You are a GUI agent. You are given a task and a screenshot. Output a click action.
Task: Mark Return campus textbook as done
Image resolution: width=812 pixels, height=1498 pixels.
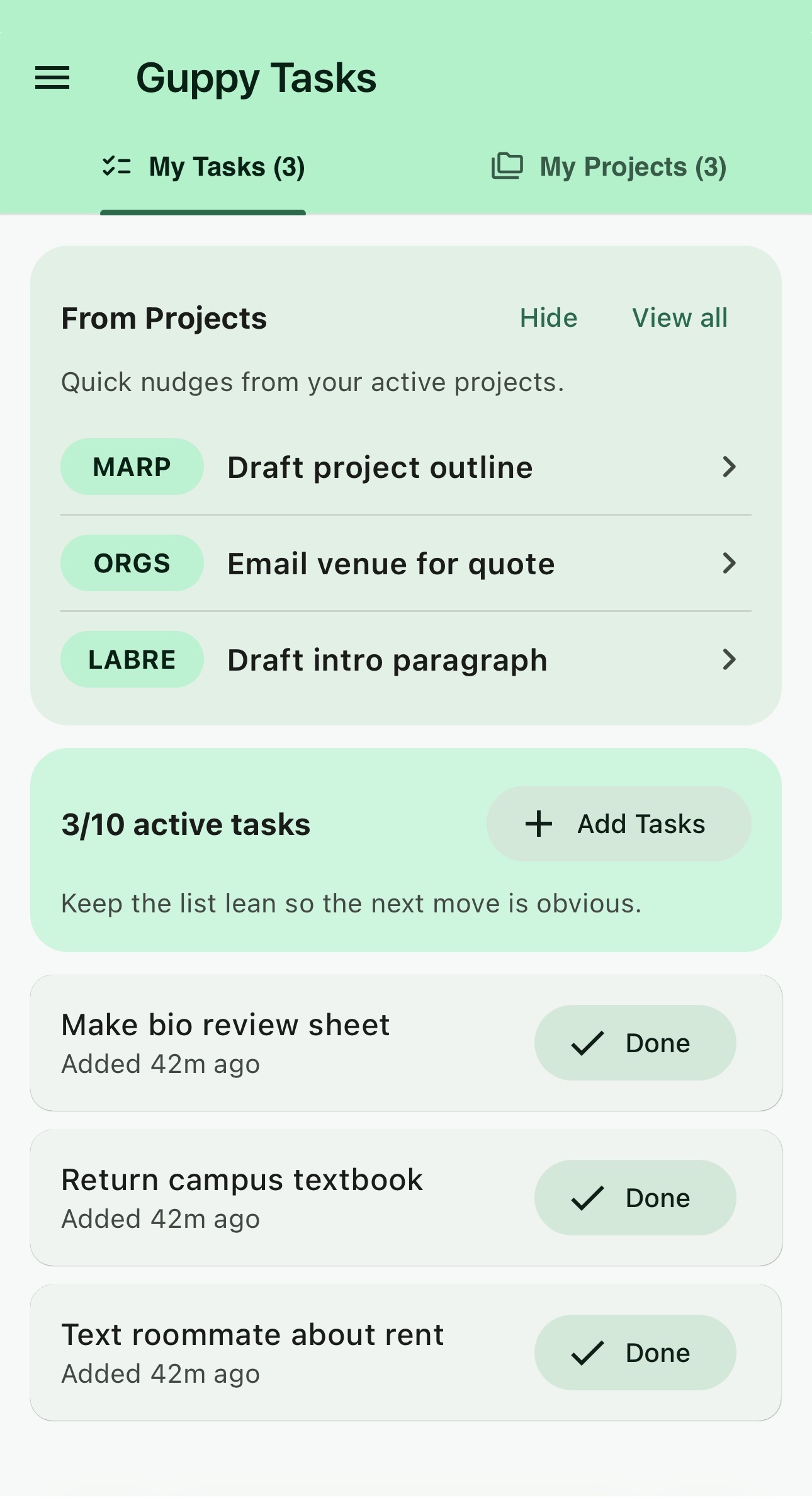click(635, 1197)
